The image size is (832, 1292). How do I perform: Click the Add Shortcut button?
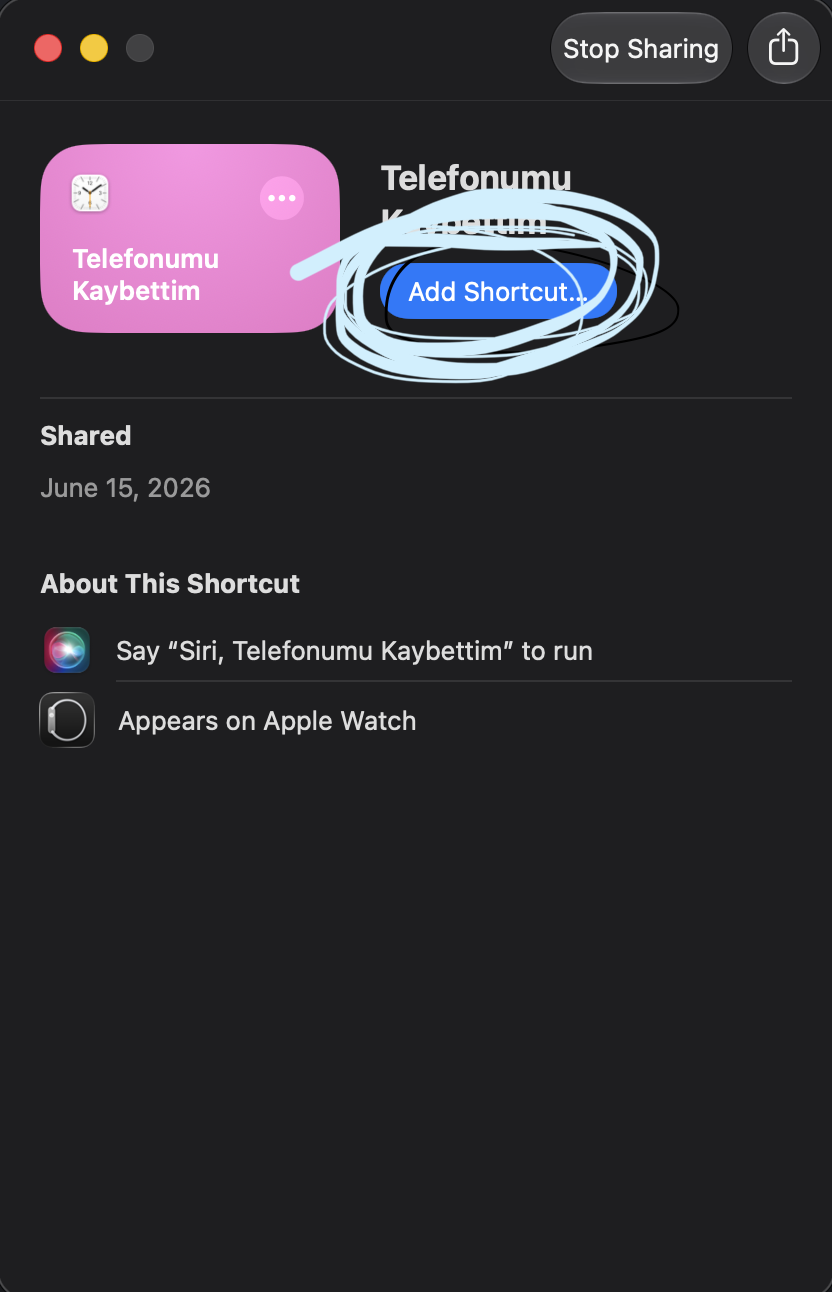pyautogui.click(x=498, y=291)
